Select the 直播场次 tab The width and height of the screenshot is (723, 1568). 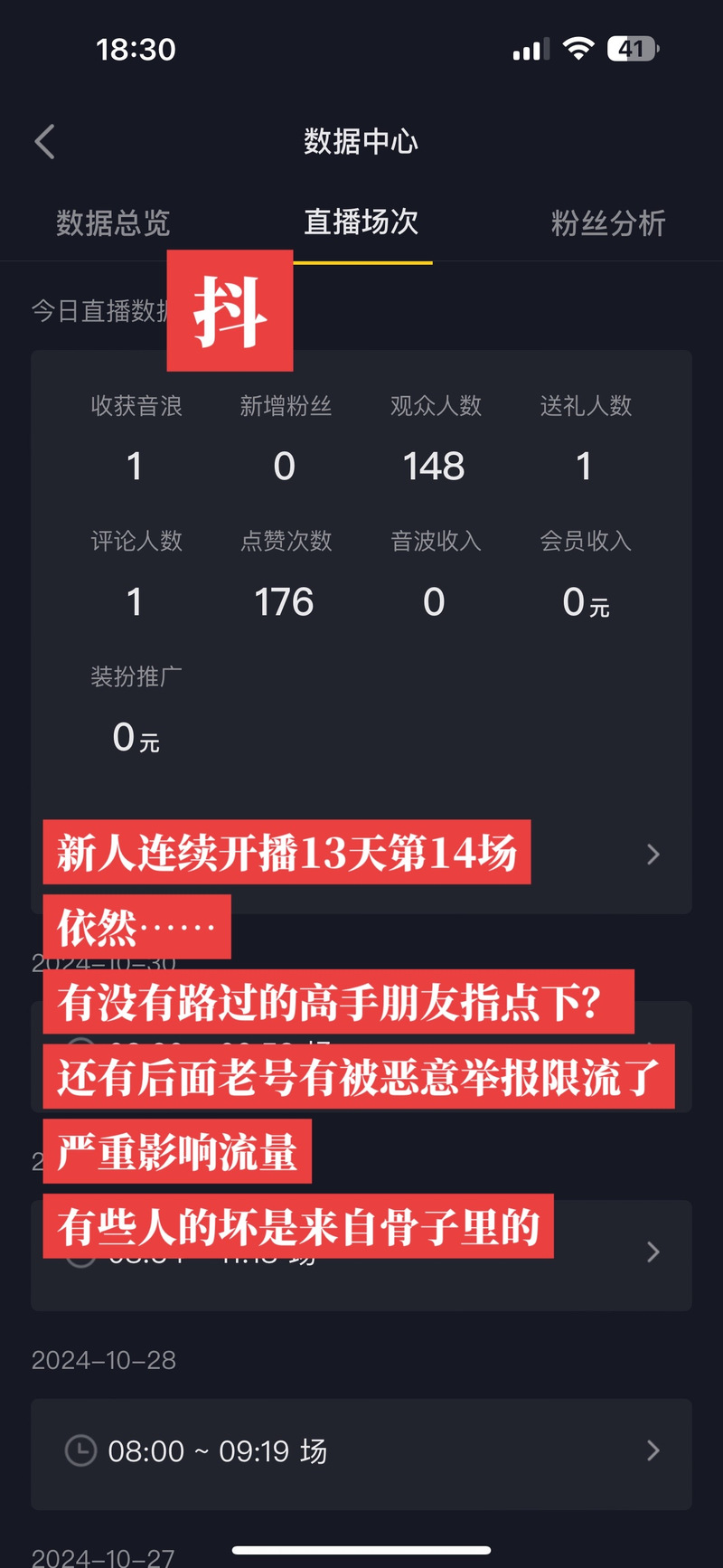click(361, 222)
